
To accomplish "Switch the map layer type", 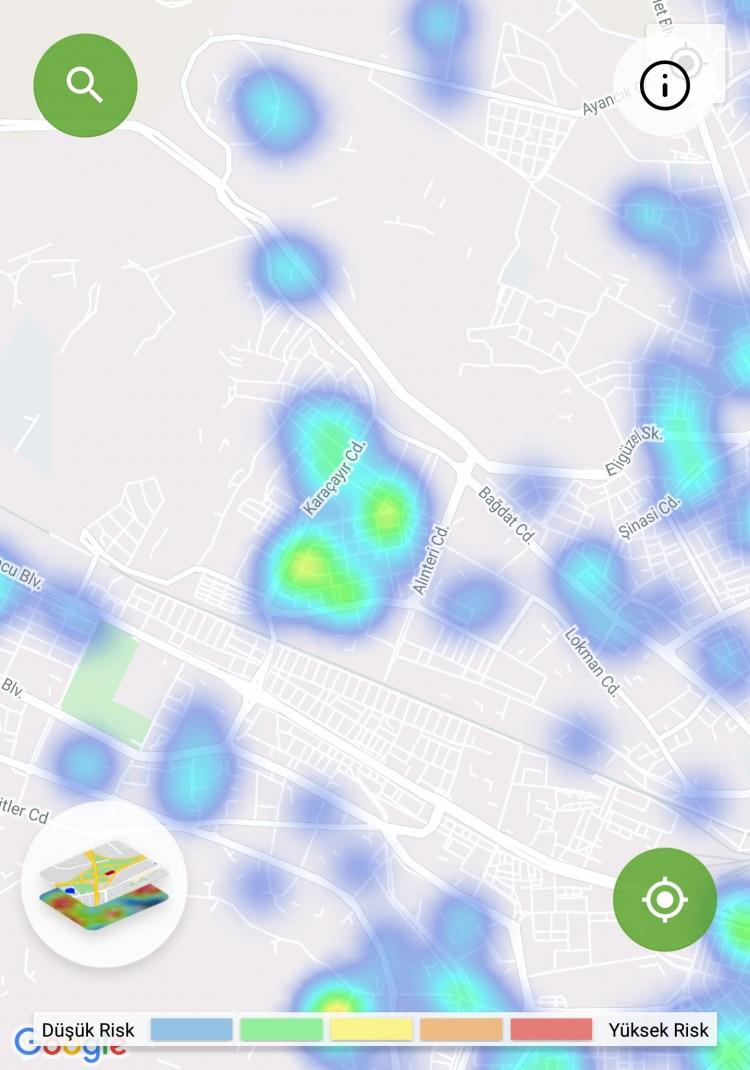I will click(x=103, y=884).
